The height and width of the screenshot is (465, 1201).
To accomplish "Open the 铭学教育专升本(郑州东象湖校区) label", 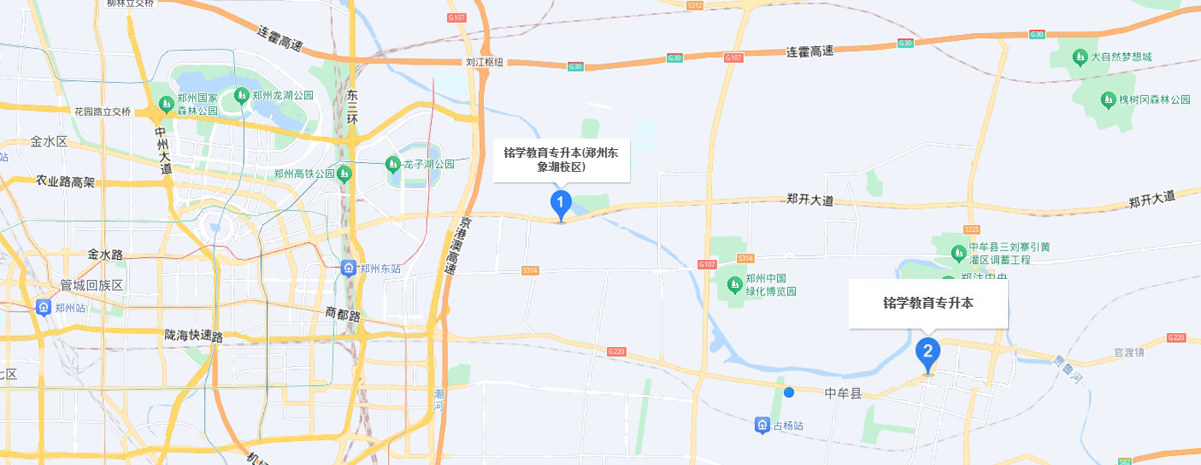I will 561,160.
